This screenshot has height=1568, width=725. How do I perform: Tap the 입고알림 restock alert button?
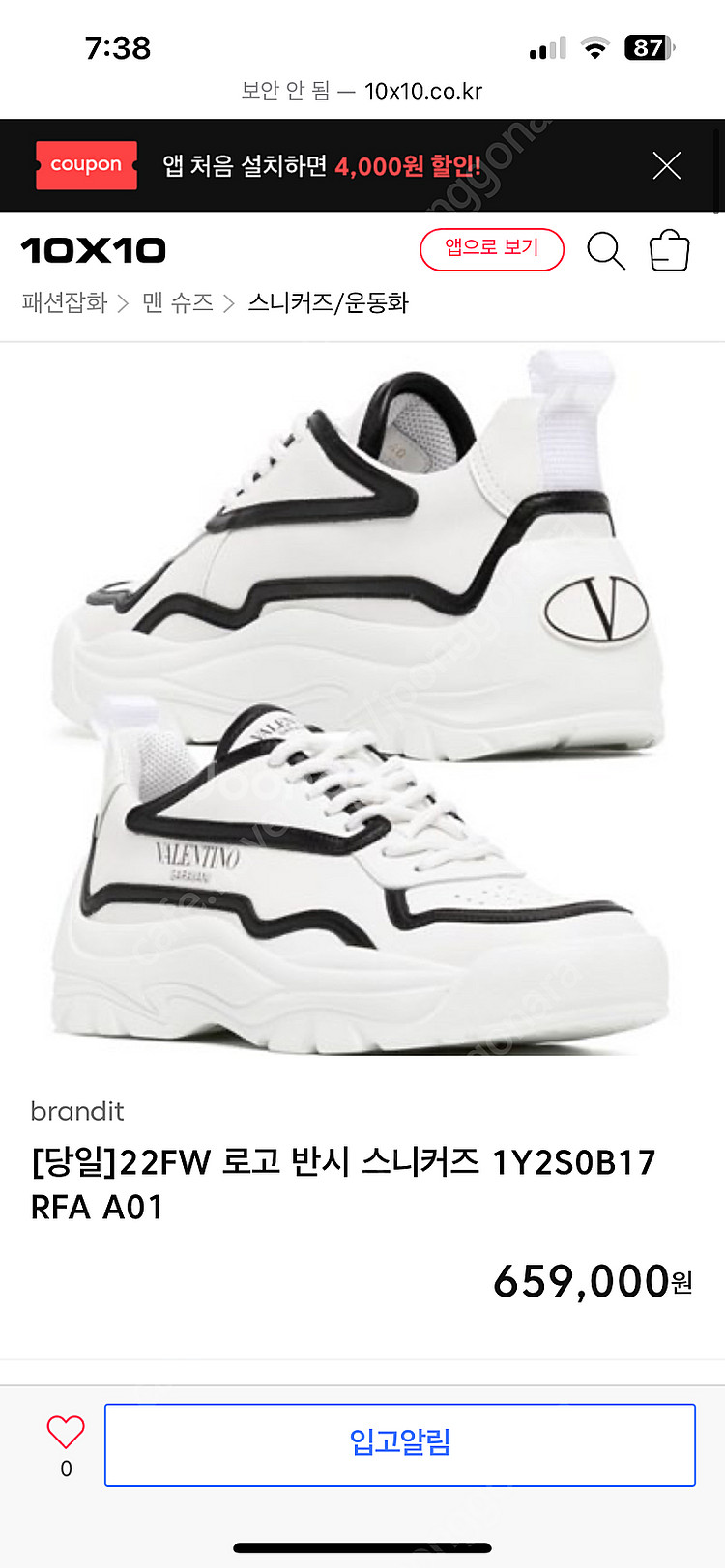400,1443
